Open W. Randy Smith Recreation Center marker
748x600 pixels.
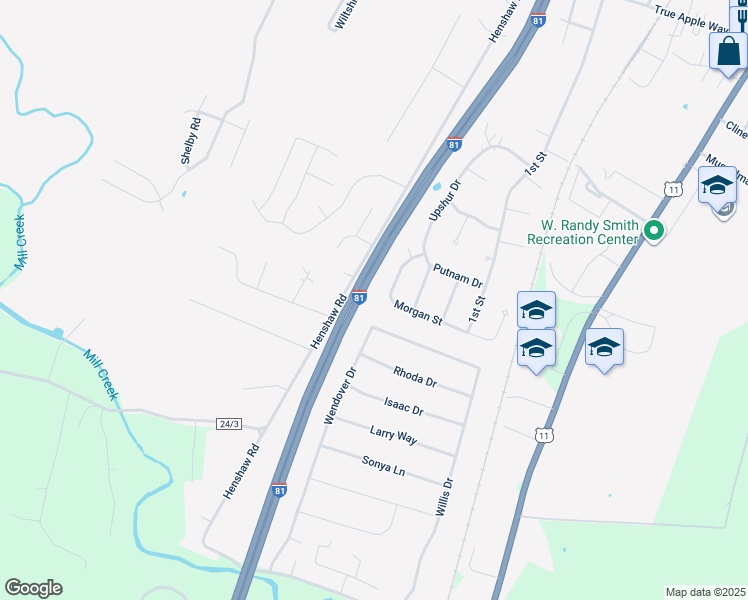[x=654, y=231]
